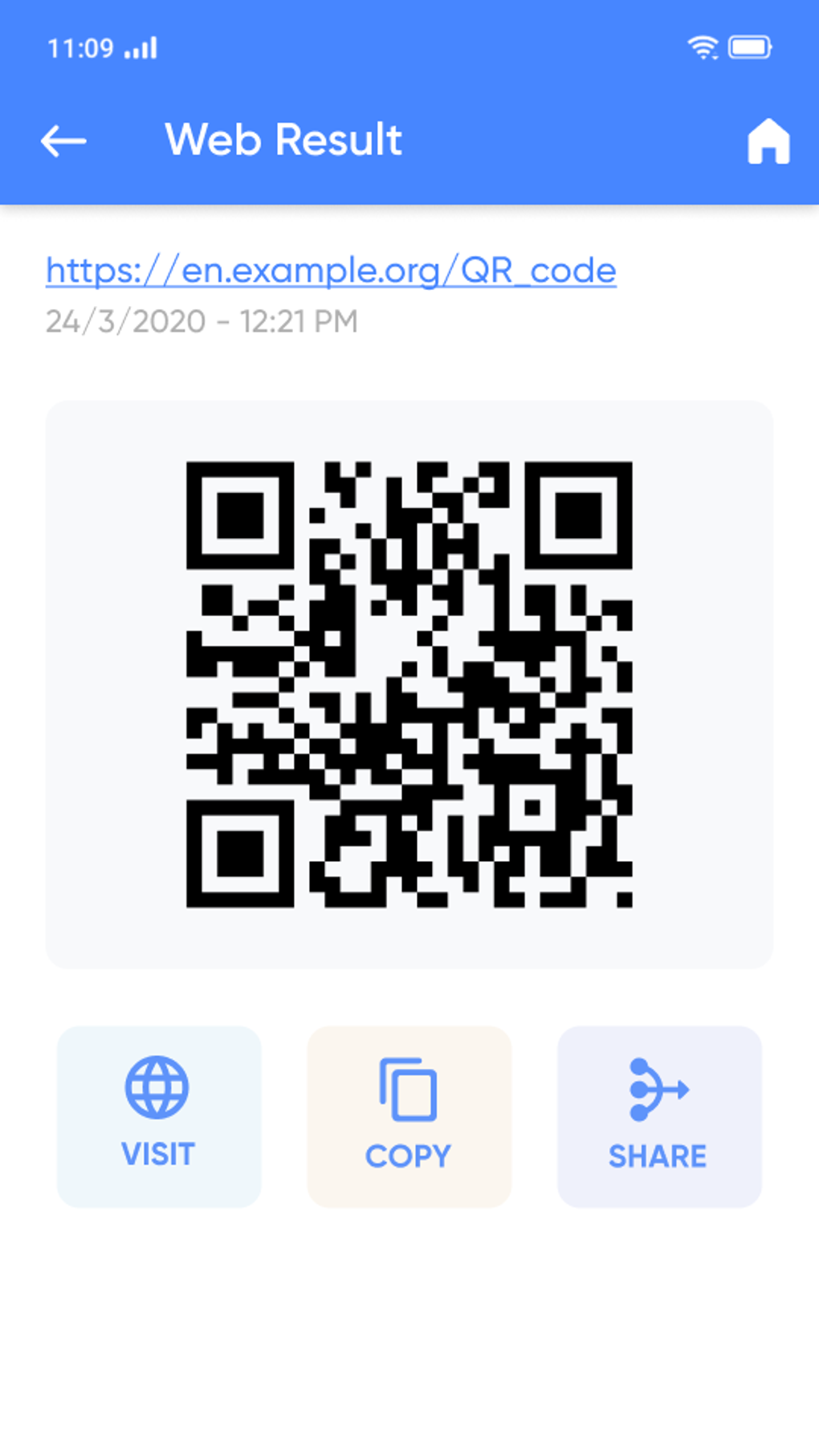Tap the Wi-Fi indicator in the status bar
Image resolution: width=819 pixels, height=1456 pixels.
tap(704, 46)
